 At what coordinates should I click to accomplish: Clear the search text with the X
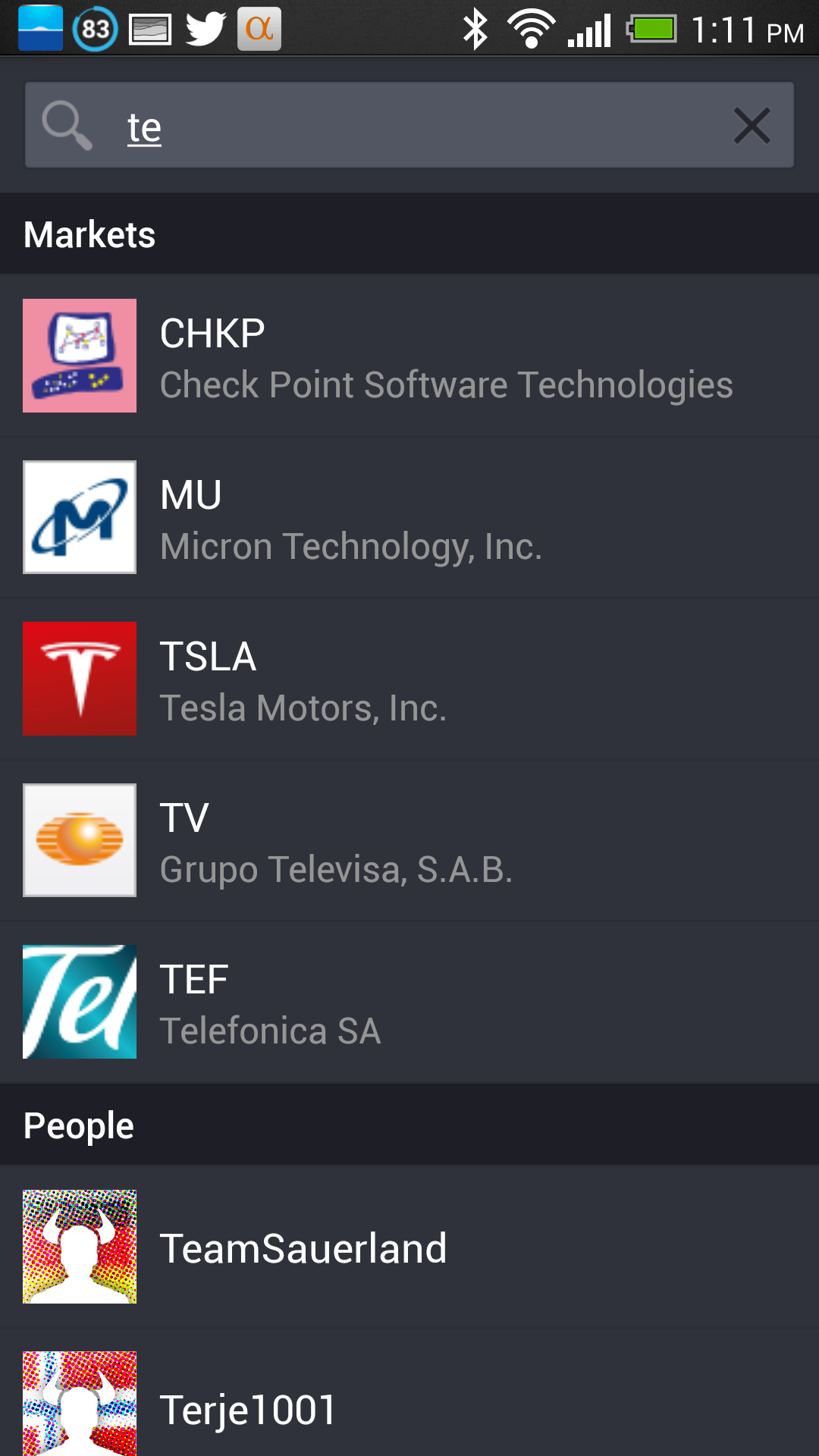[752, 126]
